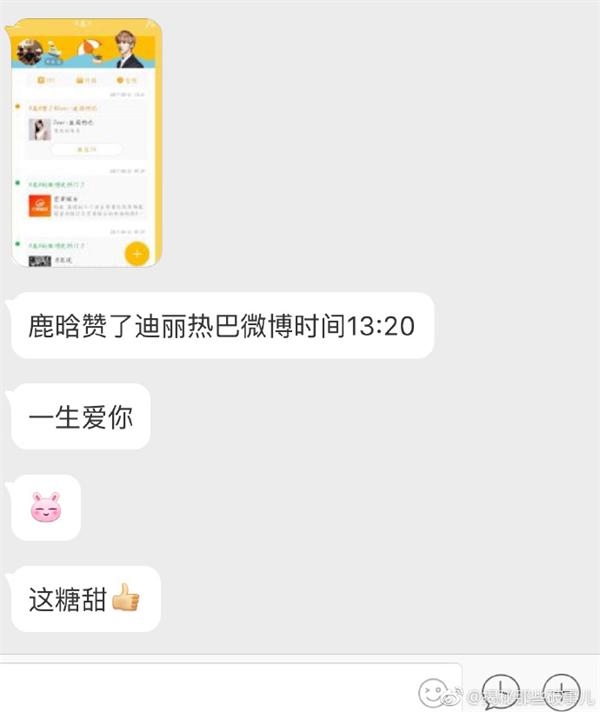Open the plus attachments menu
The image size is (600, 712).
(x=562, y=691)
